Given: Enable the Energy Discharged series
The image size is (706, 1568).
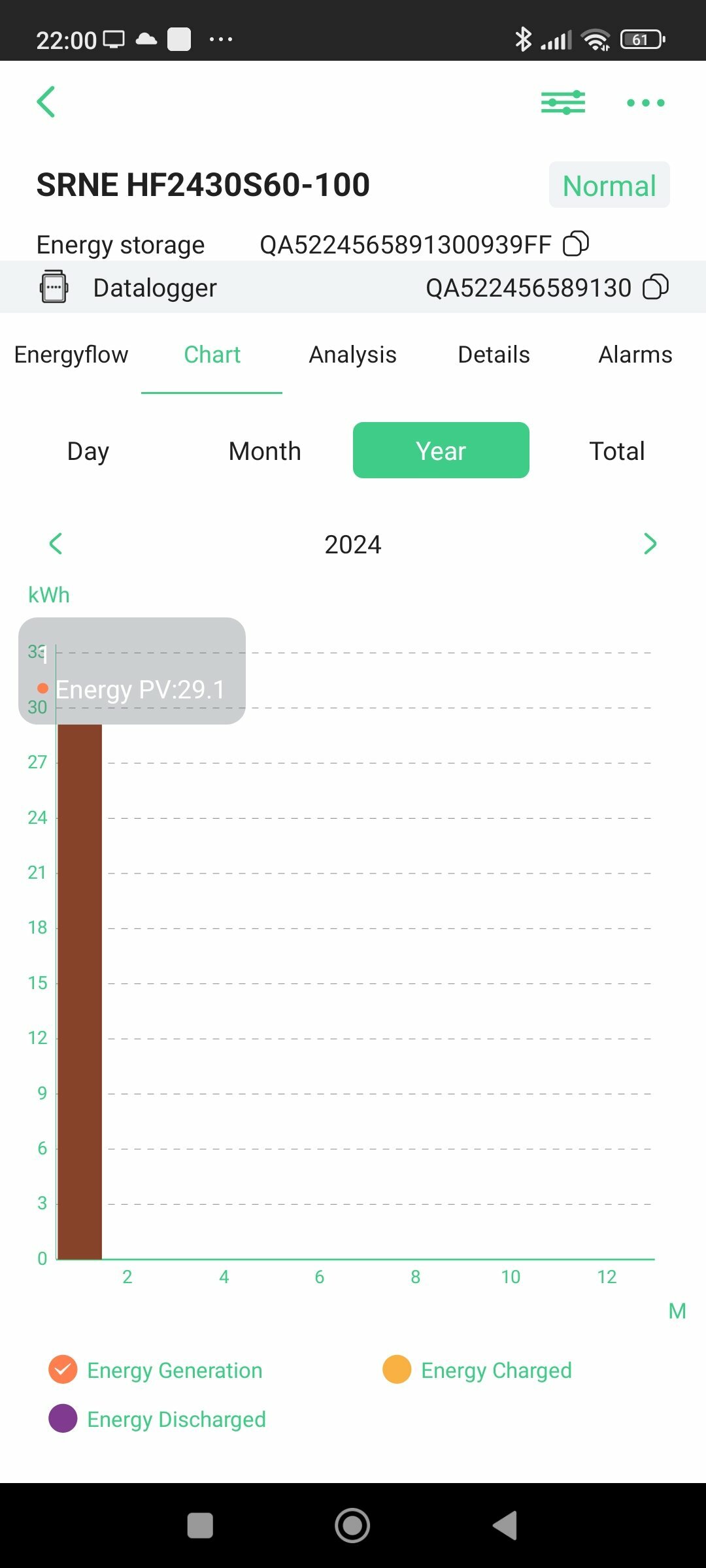Looking at the screenshot, I should pos(157,1419).
